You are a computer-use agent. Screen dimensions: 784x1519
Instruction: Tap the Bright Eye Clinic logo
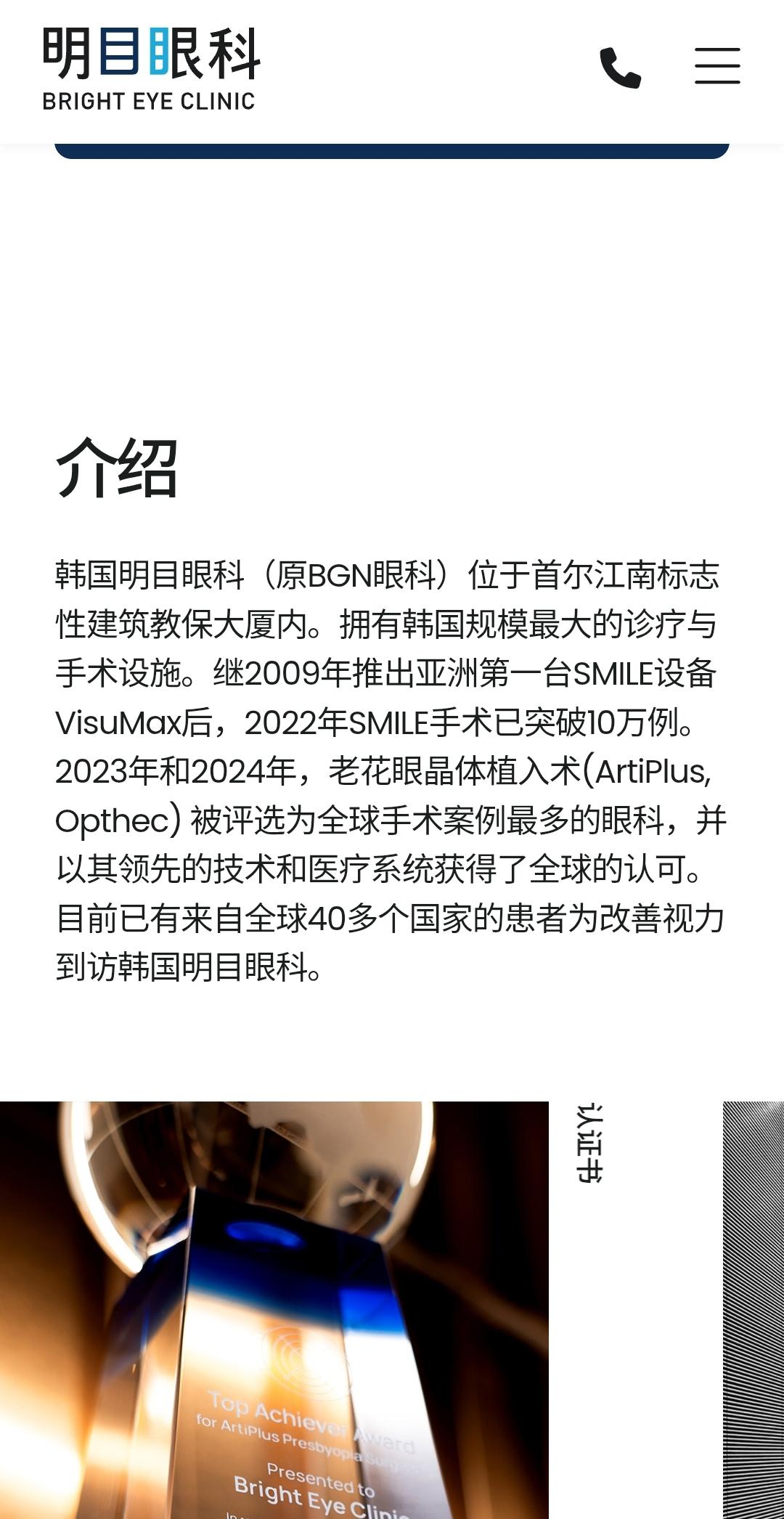(x=151, y=70)
